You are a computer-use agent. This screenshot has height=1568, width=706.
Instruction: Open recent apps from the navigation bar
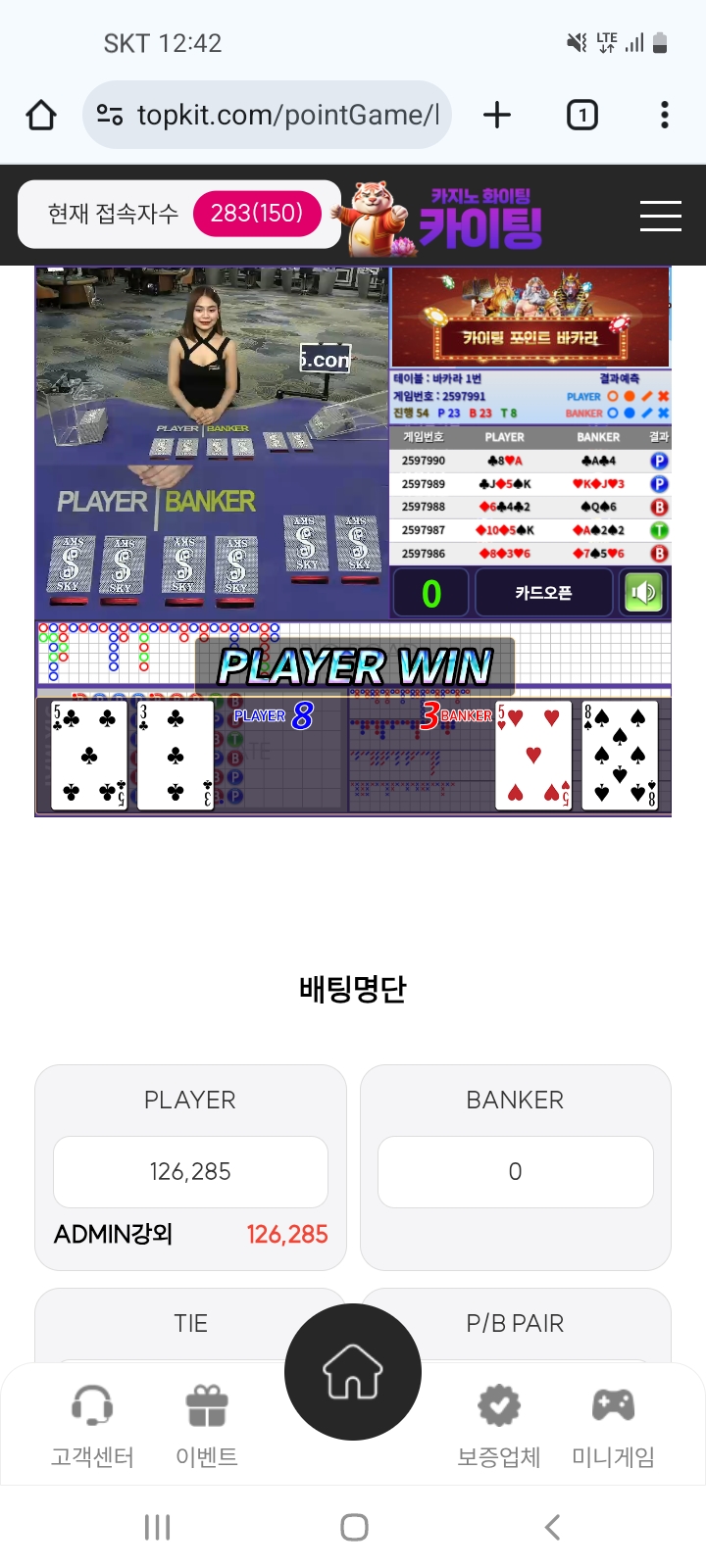click(x=157, y=1527)
